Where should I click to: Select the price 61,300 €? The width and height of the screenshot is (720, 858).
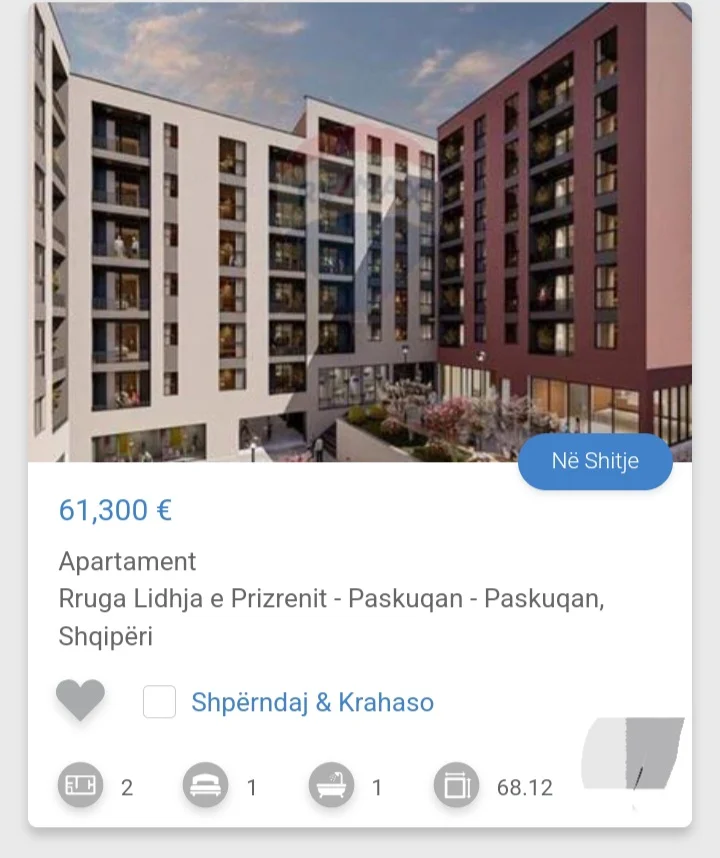point(115,511)
